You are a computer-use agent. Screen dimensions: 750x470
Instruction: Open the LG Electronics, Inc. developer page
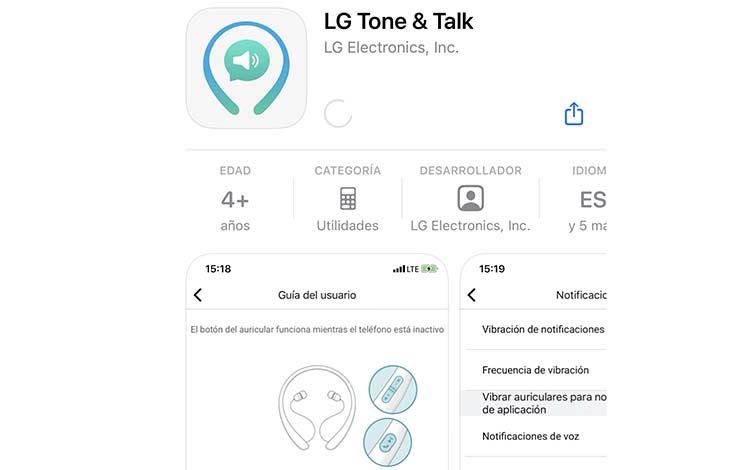coord(391,48)
